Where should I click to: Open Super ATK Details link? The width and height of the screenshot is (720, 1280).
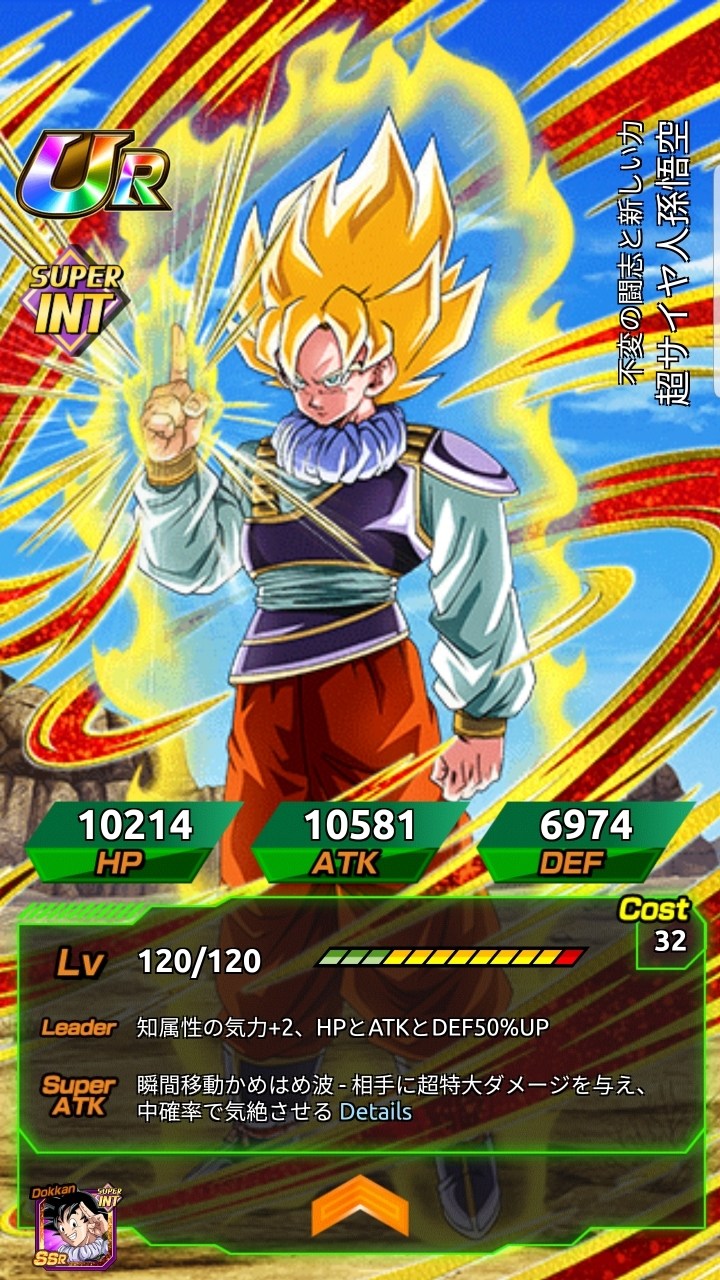pyautogui.click(x=375, y=1111)
